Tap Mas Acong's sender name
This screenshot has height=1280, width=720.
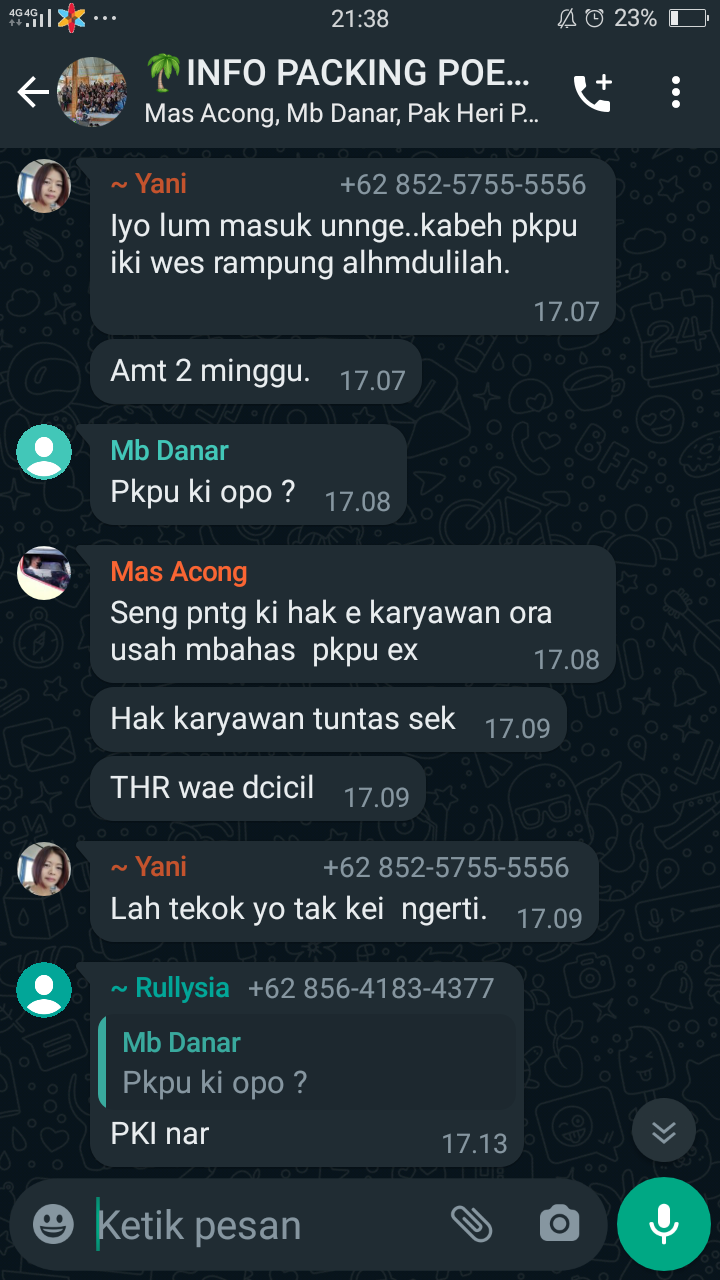tap(179, 572)
